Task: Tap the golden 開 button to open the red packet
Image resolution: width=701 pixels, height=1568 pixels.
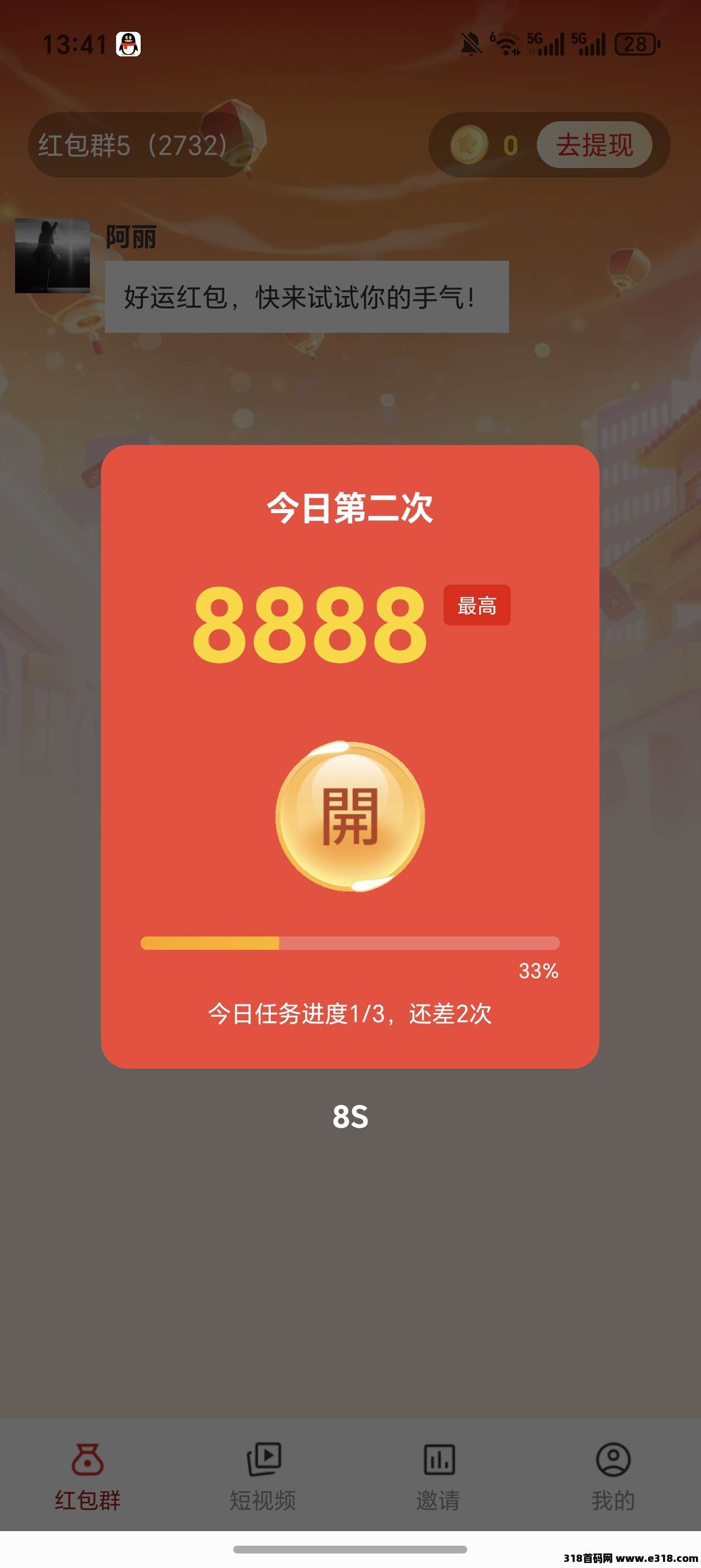Action: [350, 816]
